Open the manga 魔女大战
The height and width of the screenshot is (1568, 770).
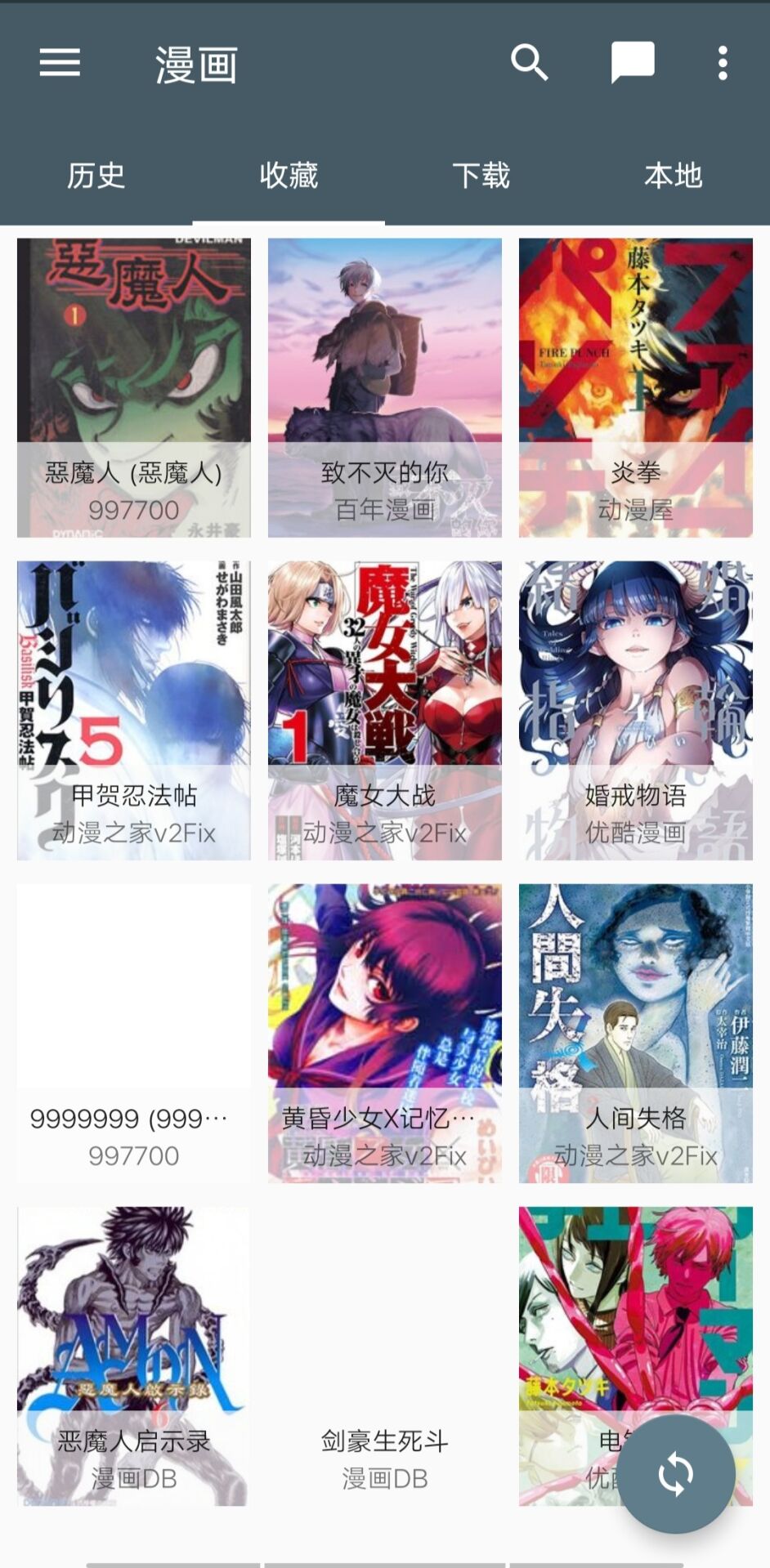(x=385, y=710)
